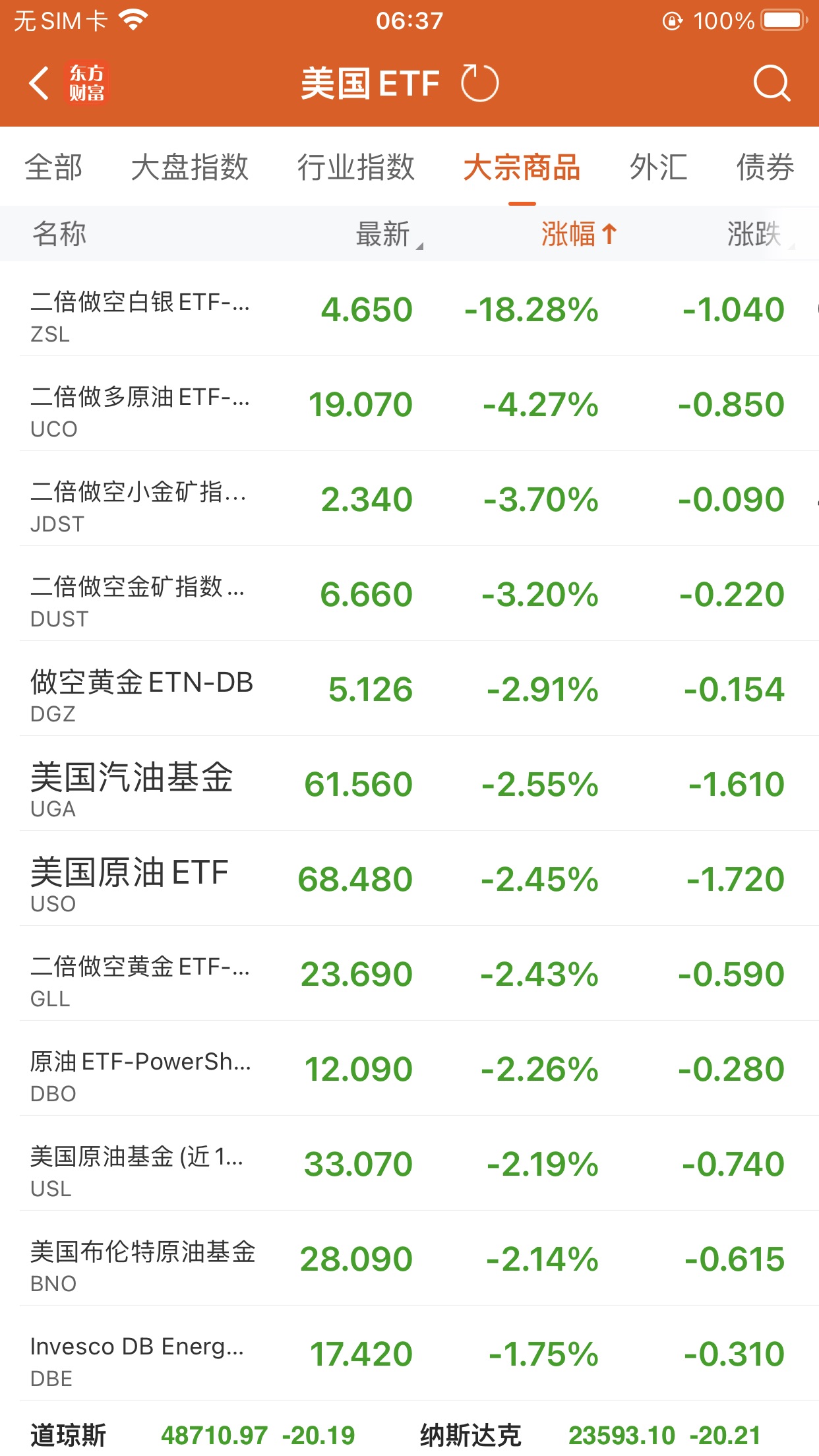Viewport: 819px width, 1456px height.
Task: Switch to the 外汇 tab
Action: (x=657, y=167)
